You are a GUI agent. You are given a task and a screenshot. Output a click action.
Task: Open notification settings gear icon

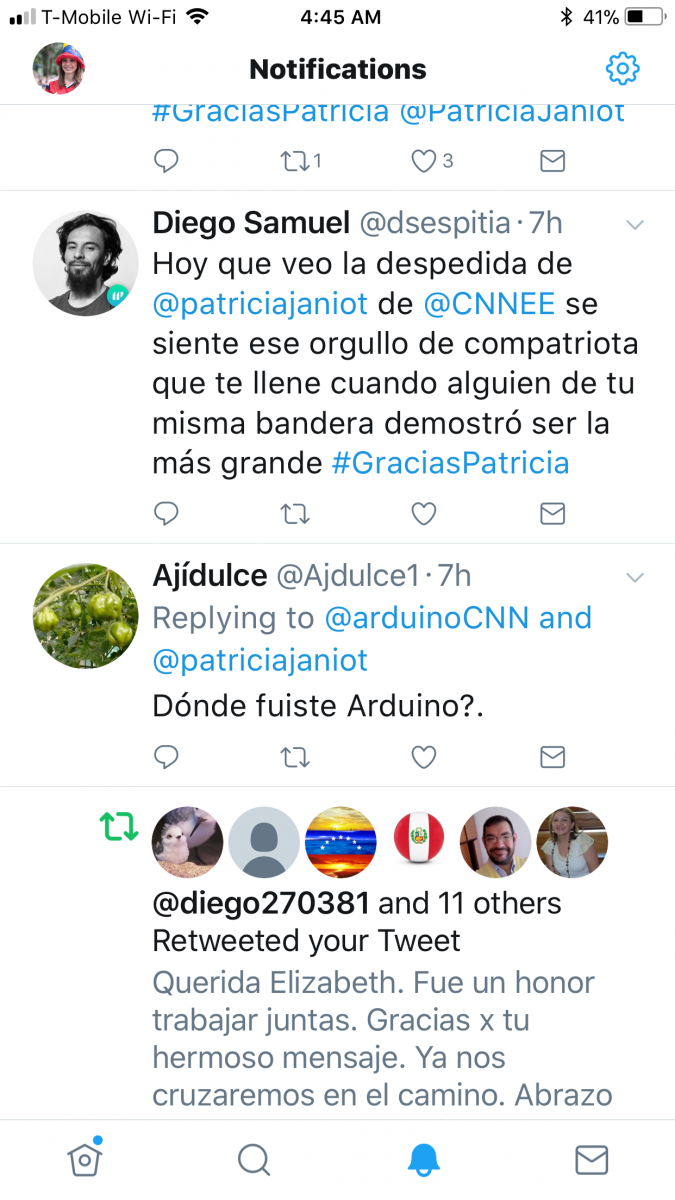tap(622, 69)
